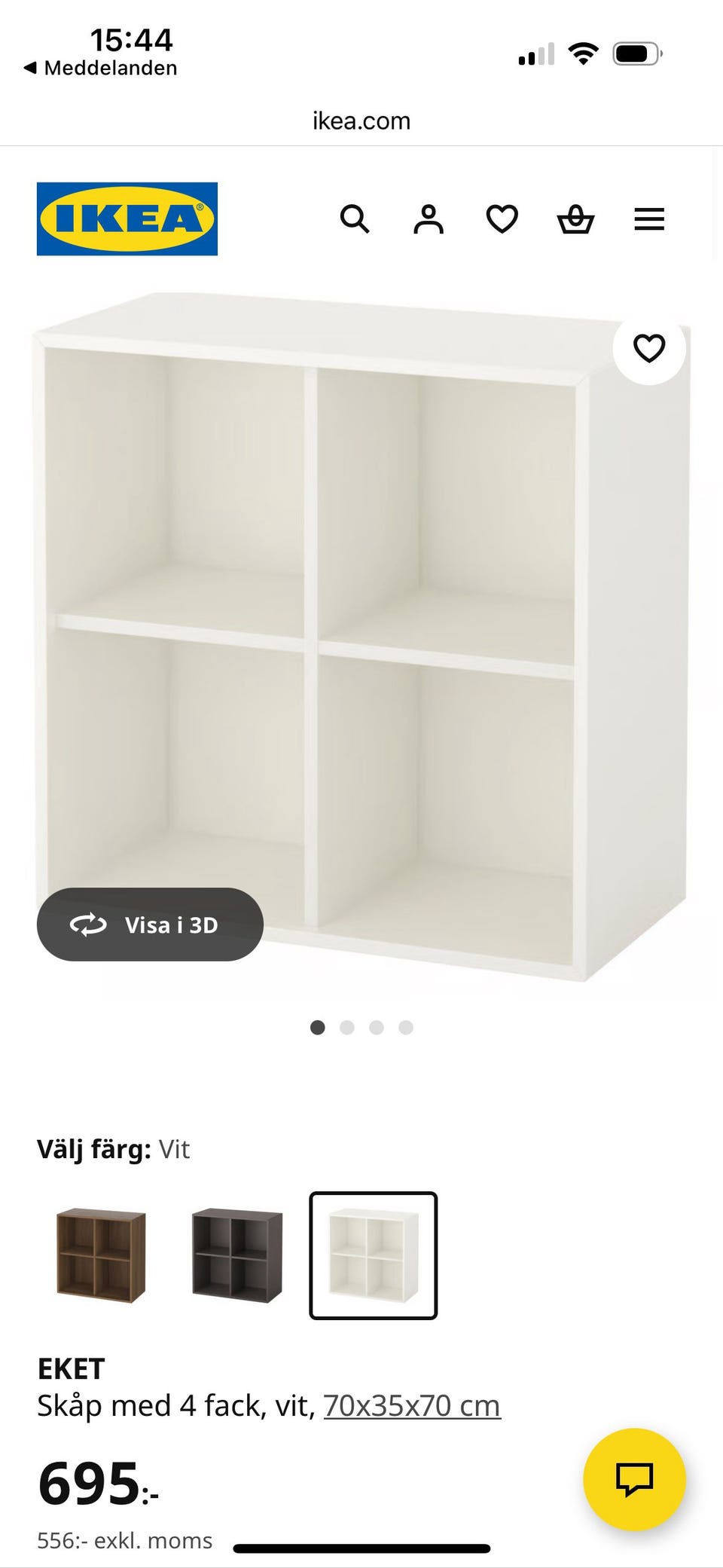Viewport: 723px width, 1568px height.
Task: Start a chat with the yellow chat button
Action: [634, 1479]
